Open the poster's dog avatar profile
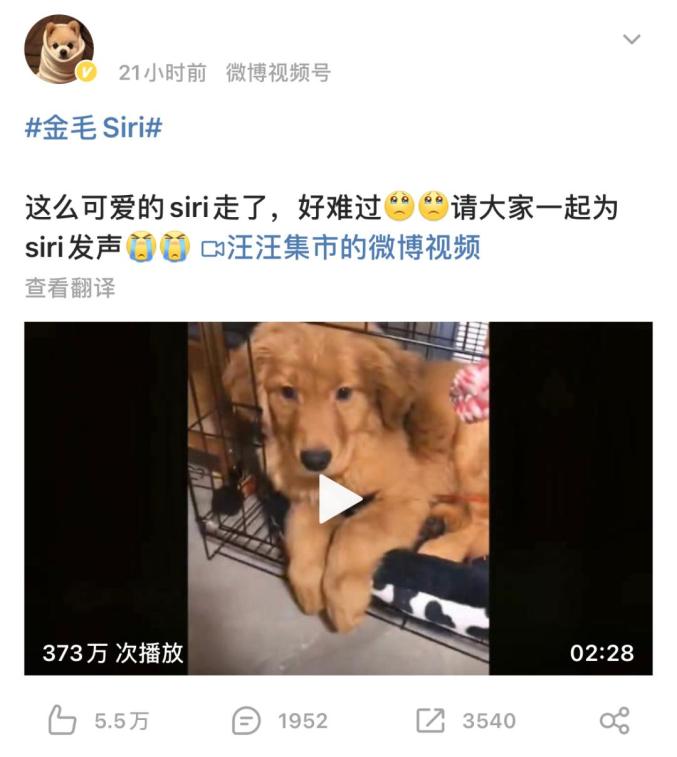677x757 pixels. [59, 49]
